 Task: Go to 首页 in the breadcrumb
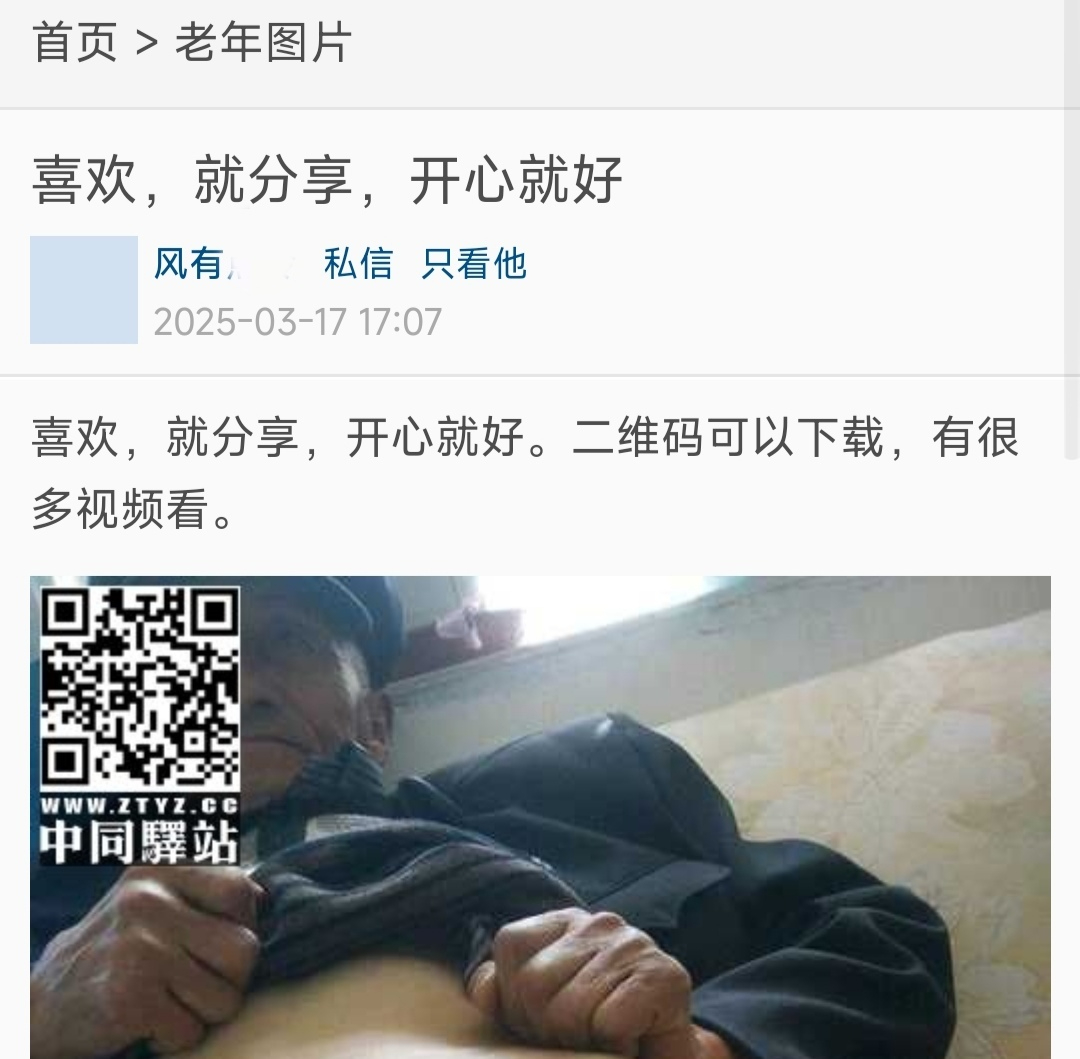point(75,43)
